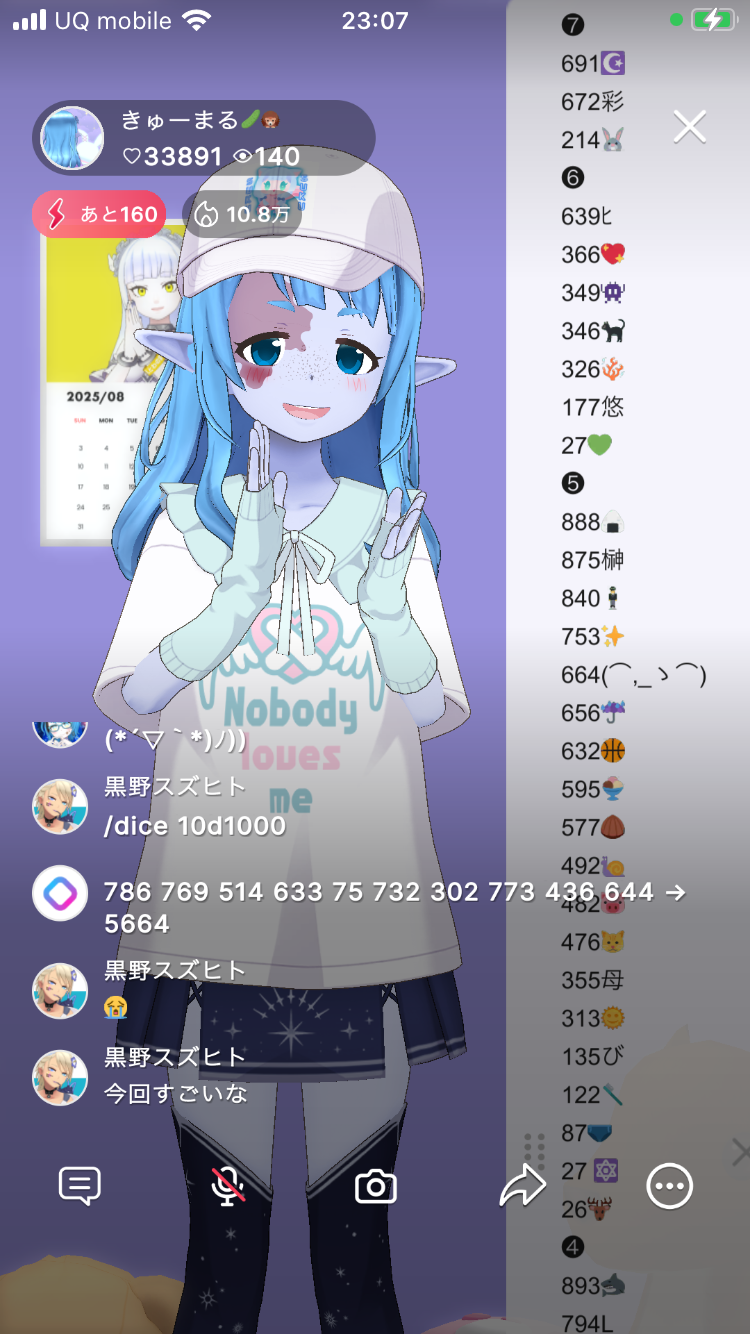Open streamer profile きゅーまる
The image size is (750, 1334).
coord(73,138)
